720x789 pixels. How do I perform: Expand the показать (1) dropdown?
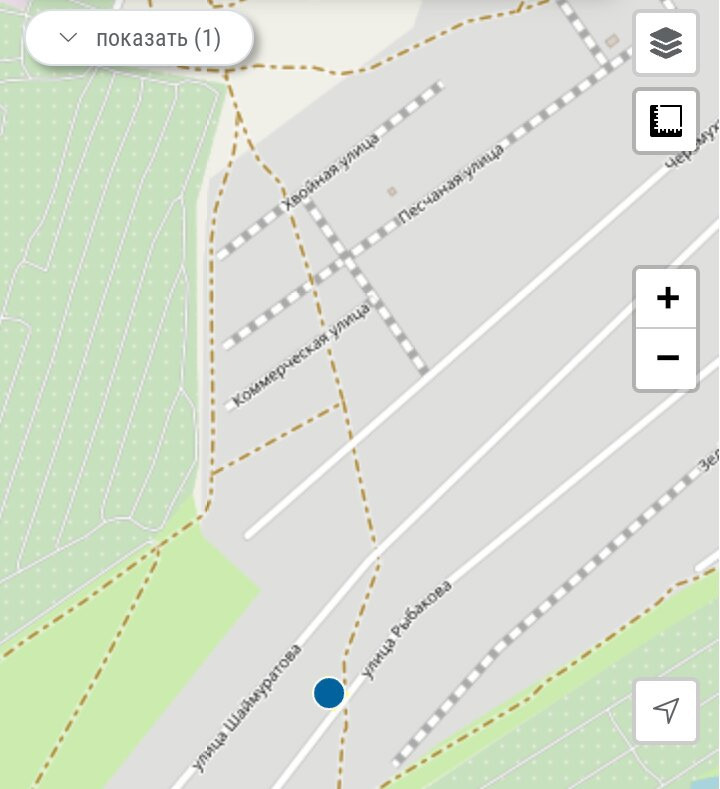[x=139, y=39]
